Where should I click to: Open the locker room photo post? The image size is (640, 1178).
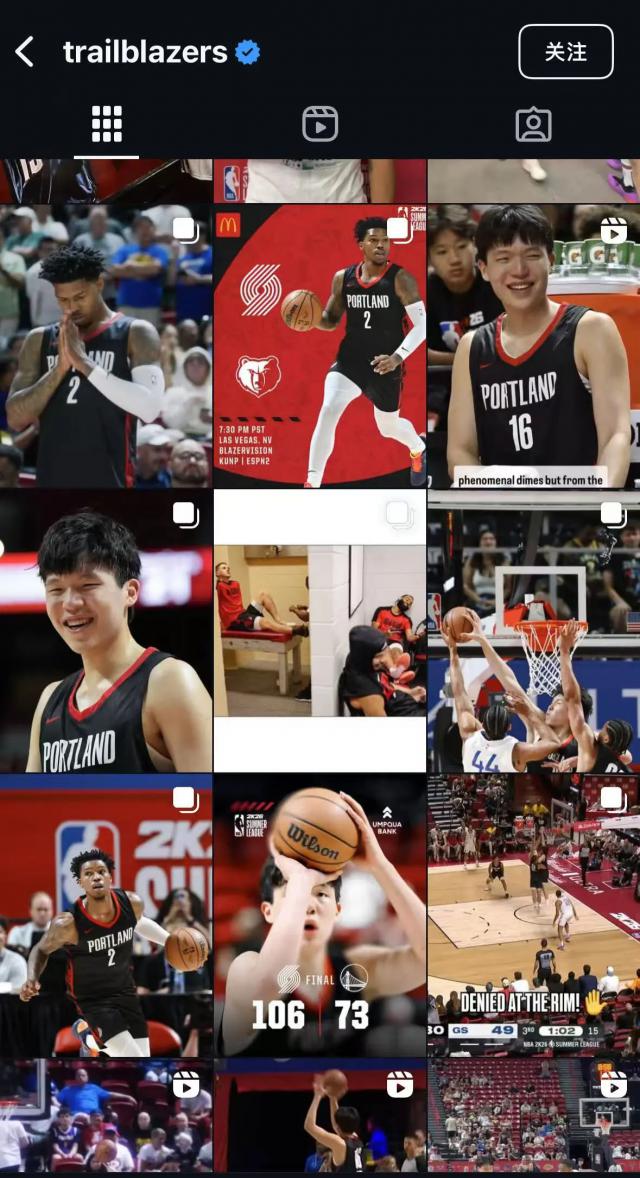(x=320, y=631)
